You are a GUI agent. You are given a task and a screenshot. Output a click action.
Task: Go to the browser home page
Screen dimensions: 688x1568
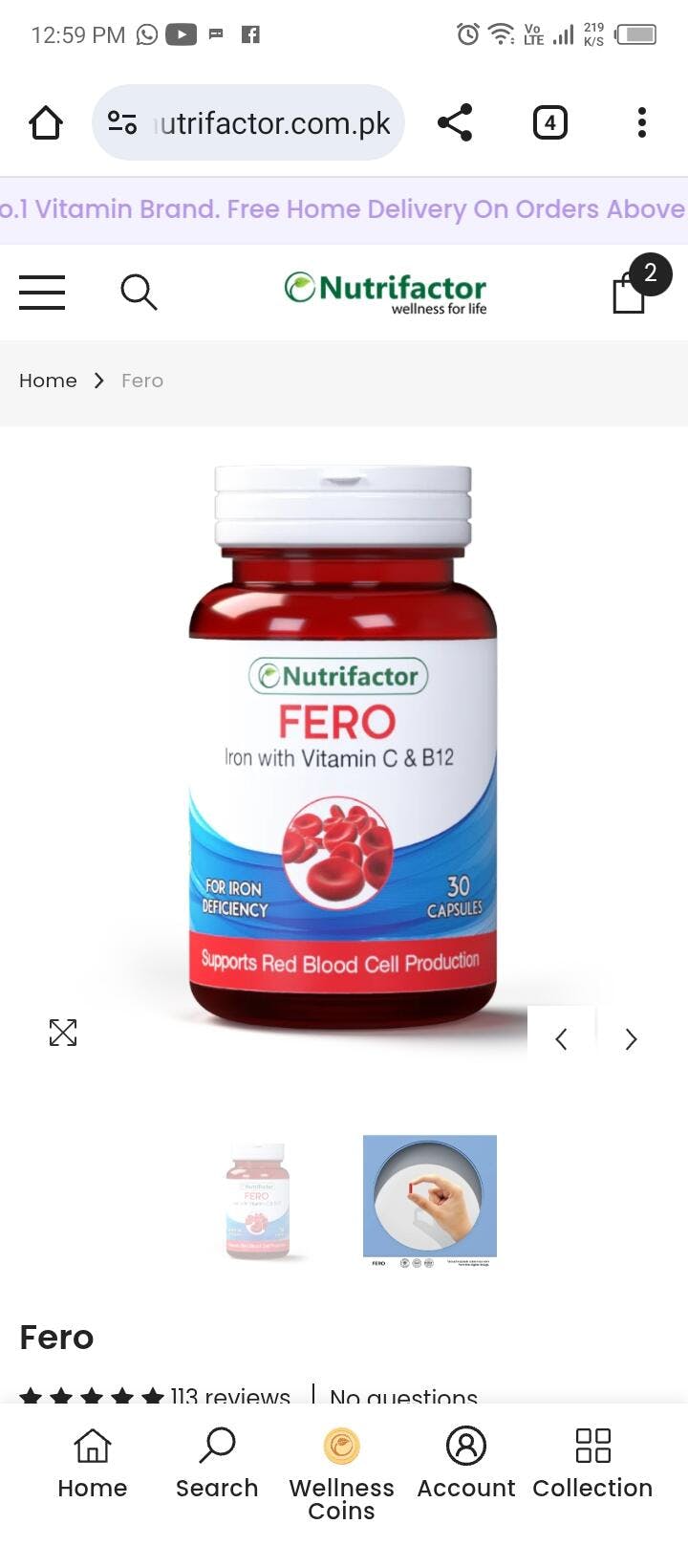point(45,123)
